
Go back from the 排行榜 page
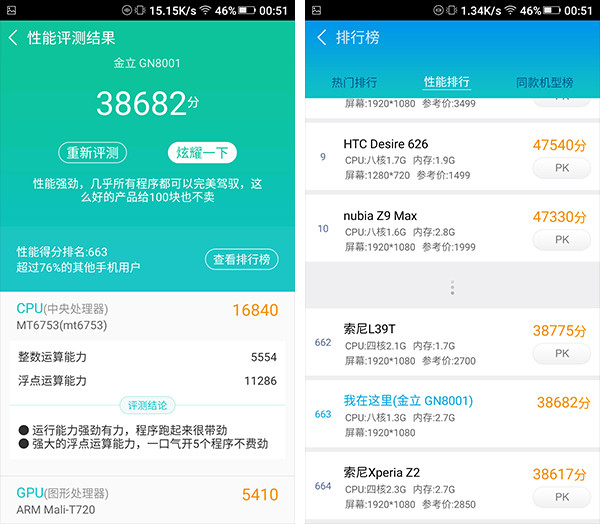322,38
